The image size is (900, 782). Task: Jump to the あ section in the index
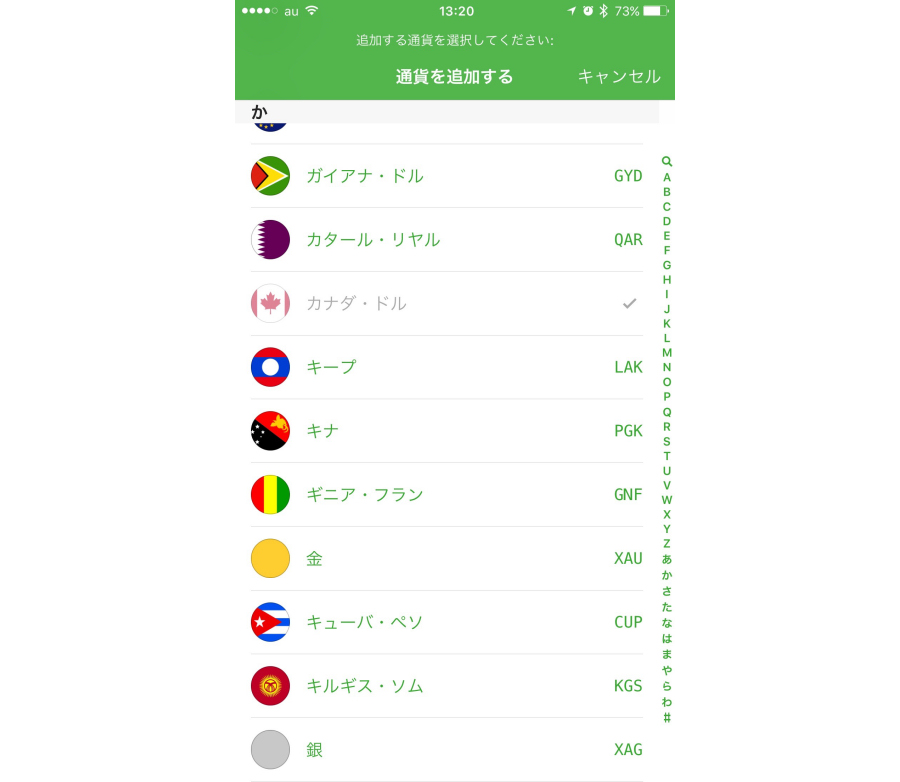(x=667, y=559)
